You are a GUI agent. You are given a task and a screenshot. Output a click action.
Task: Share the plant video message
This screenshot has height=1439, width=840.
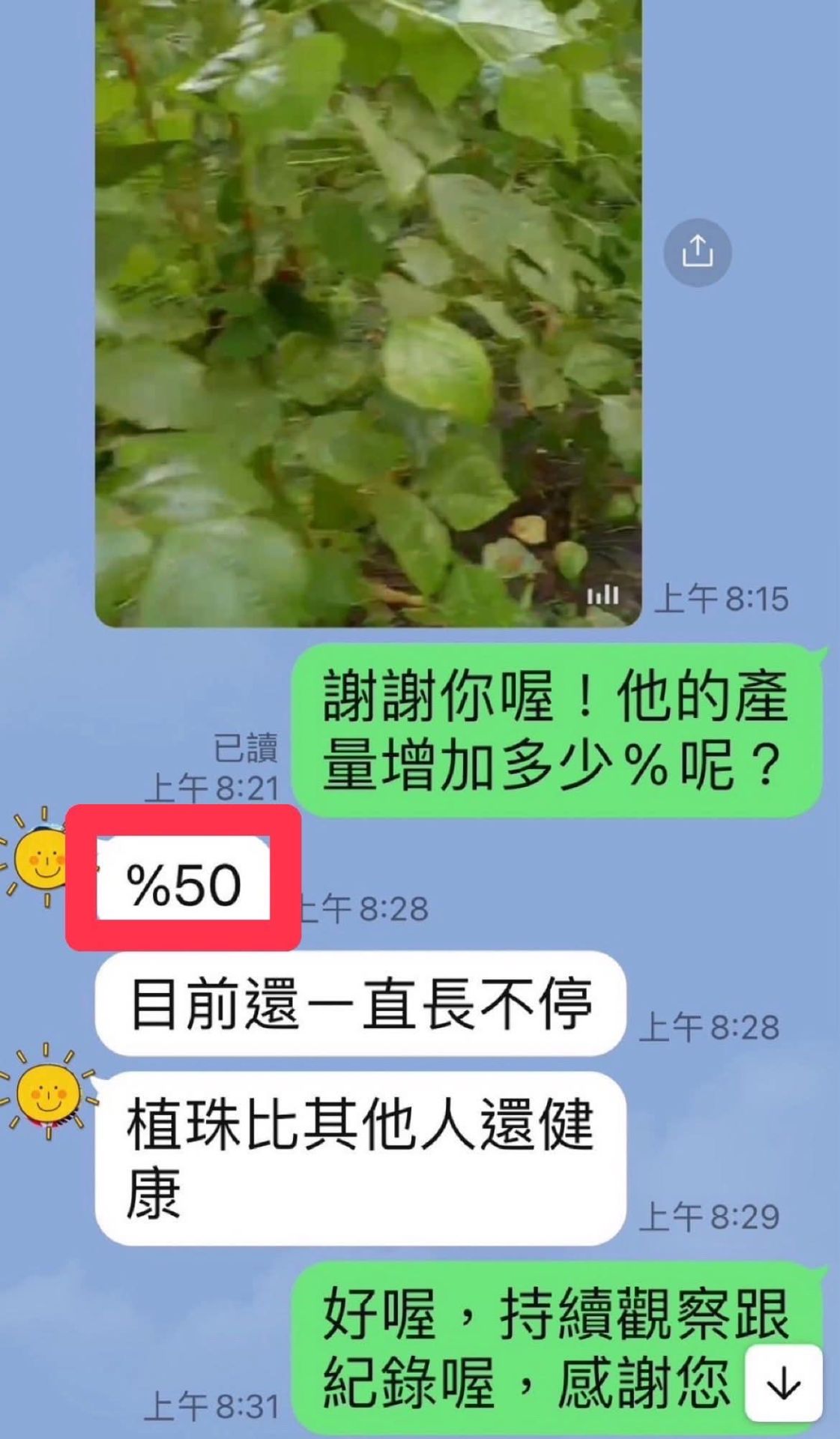tap(697, 252)
